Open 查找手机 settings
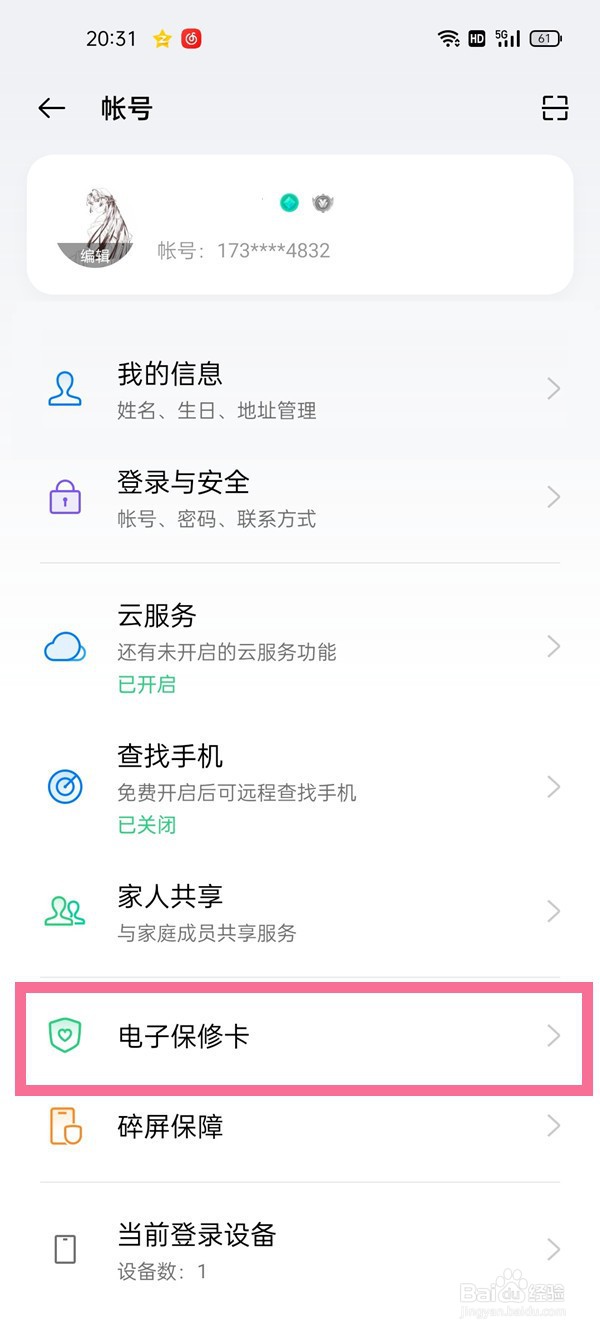600x1333 pixels. pyautogui.click(x=300, y=788)
